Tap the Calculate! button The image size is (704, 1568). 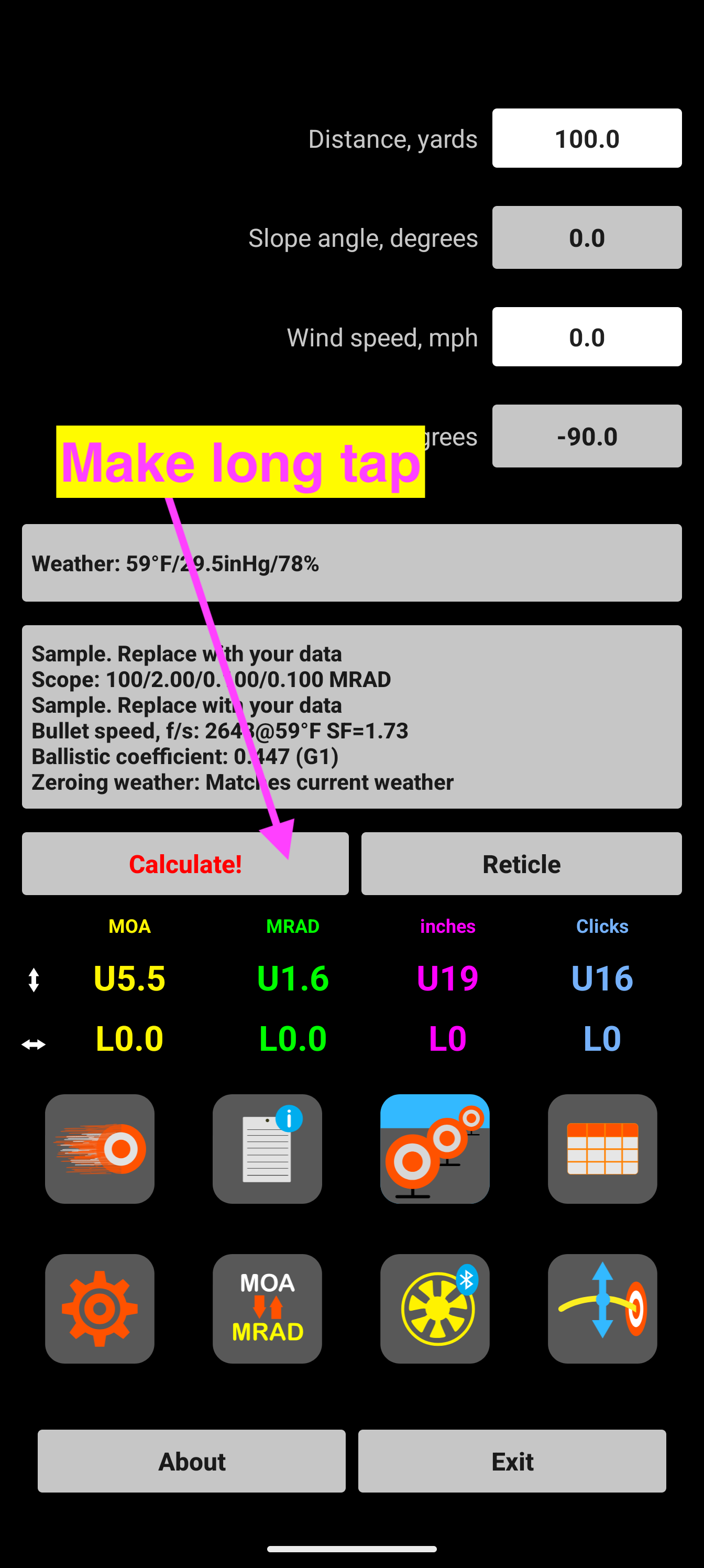tap(185, 864)
